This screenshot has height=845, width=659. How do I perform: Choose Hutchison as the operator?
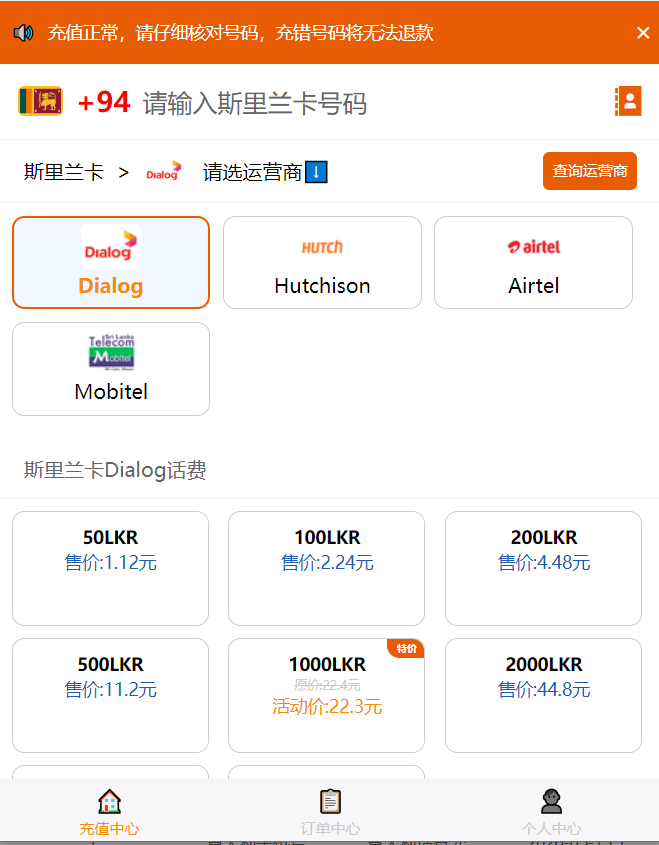[322, 262]
